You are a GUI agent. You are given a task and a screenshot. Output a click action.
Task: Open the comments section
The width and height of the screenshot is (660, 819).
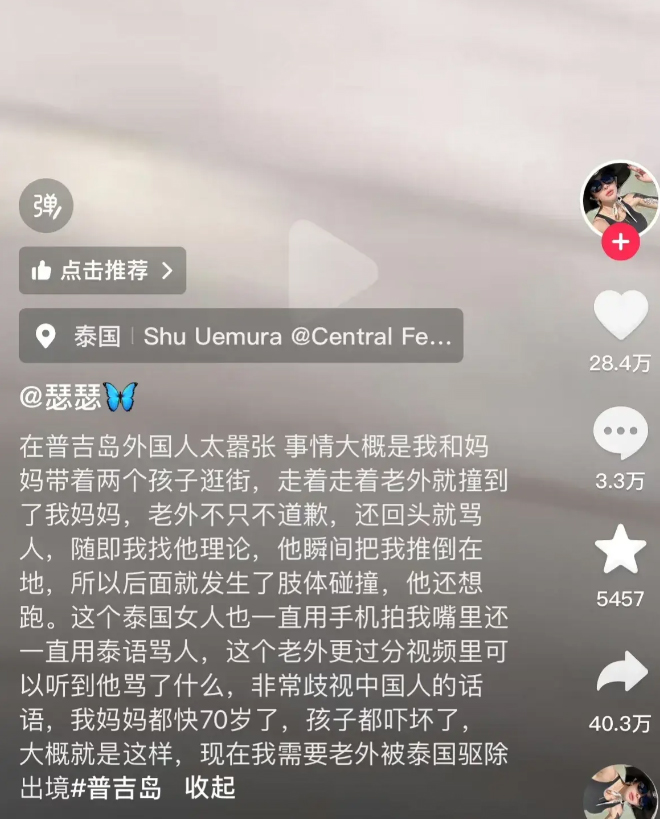[x=620, y=435]
